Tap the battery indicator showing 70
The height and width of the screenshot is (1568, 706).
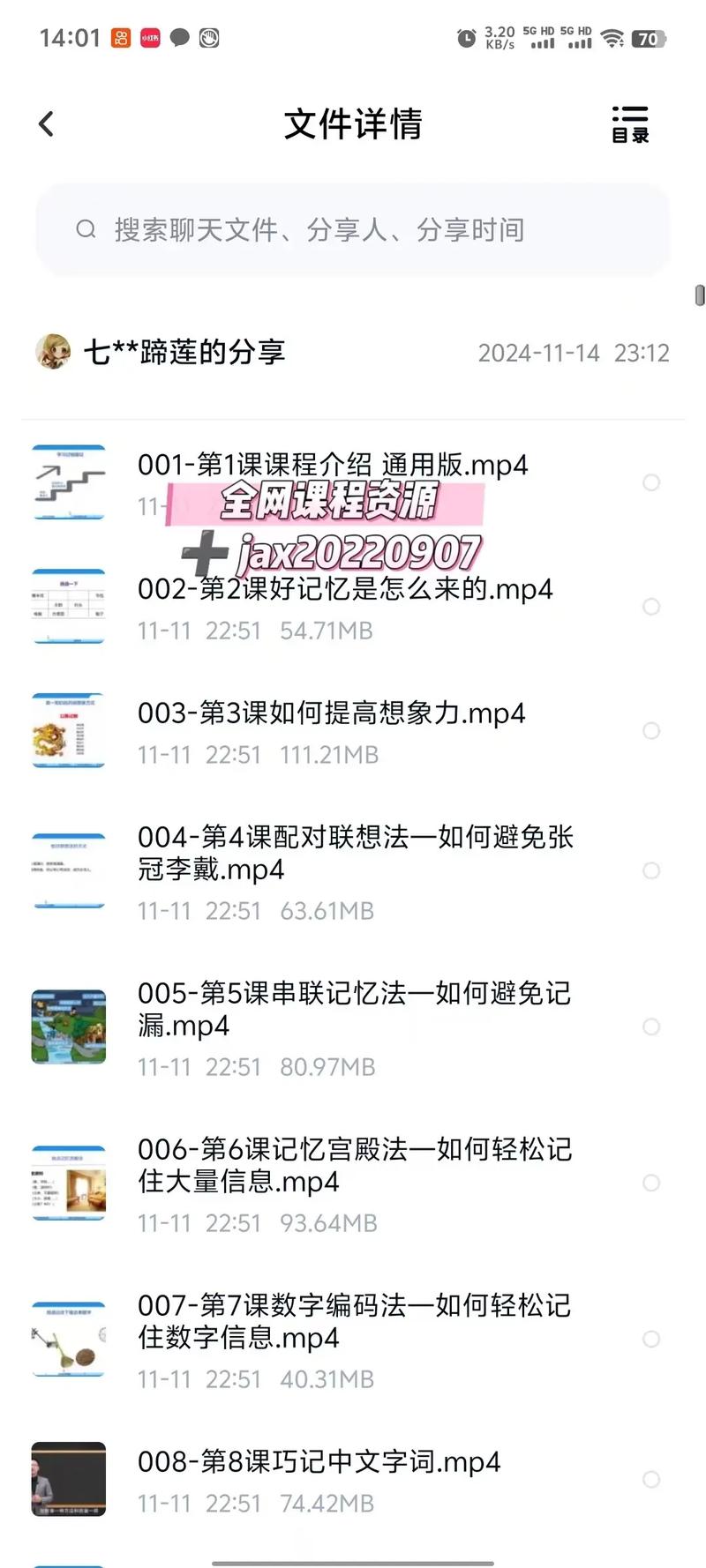[651, 36]
